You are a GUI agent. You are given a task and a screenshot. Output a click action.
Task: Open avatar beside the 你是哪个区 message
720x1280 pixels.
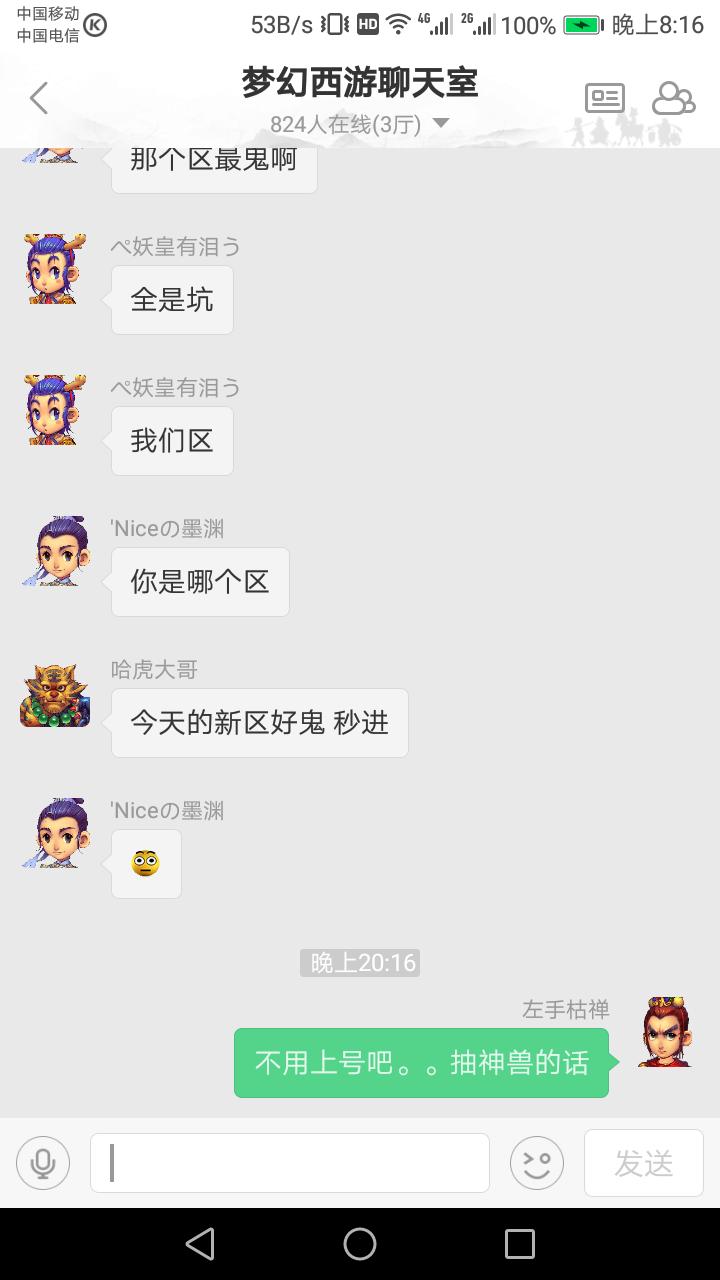click(x=55, y=551)
